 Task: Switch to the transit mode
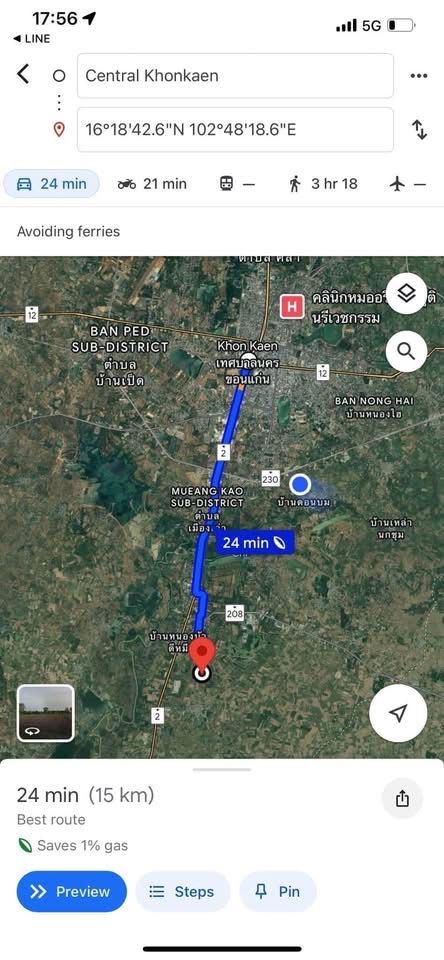(x=237, y=184)
